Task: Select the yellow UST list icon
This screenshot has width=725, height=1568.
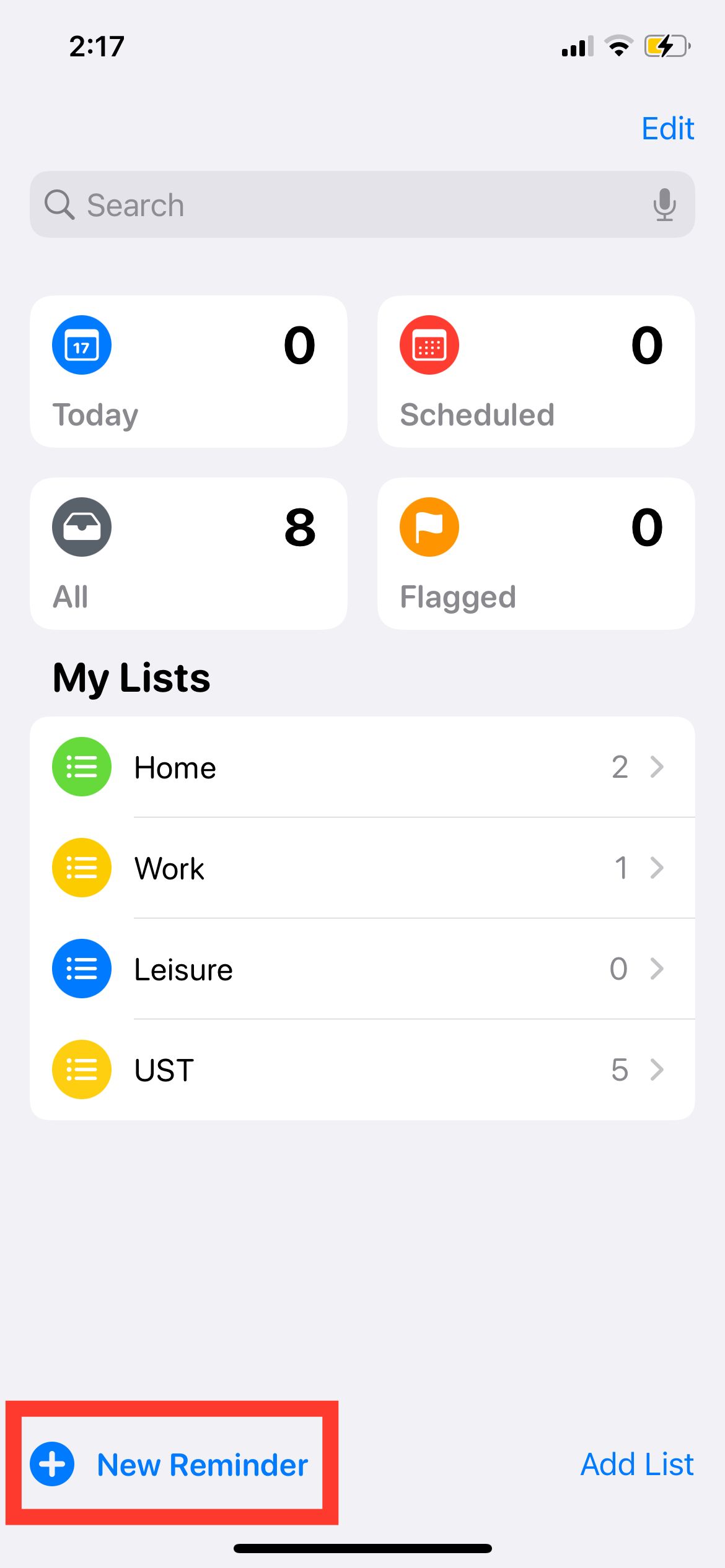Action: 81,1069
